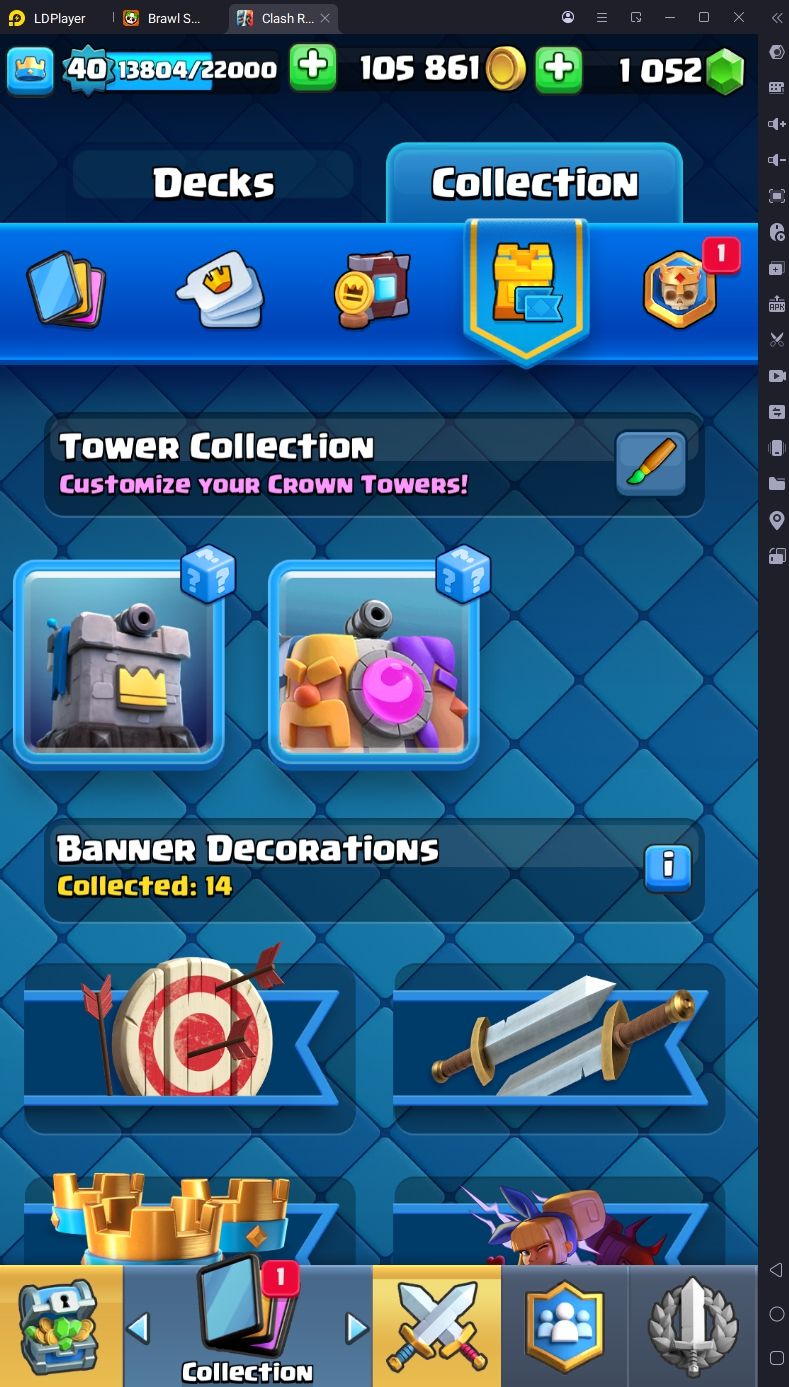
Task: Open the Clan social tab
Action: (565, 1326)
